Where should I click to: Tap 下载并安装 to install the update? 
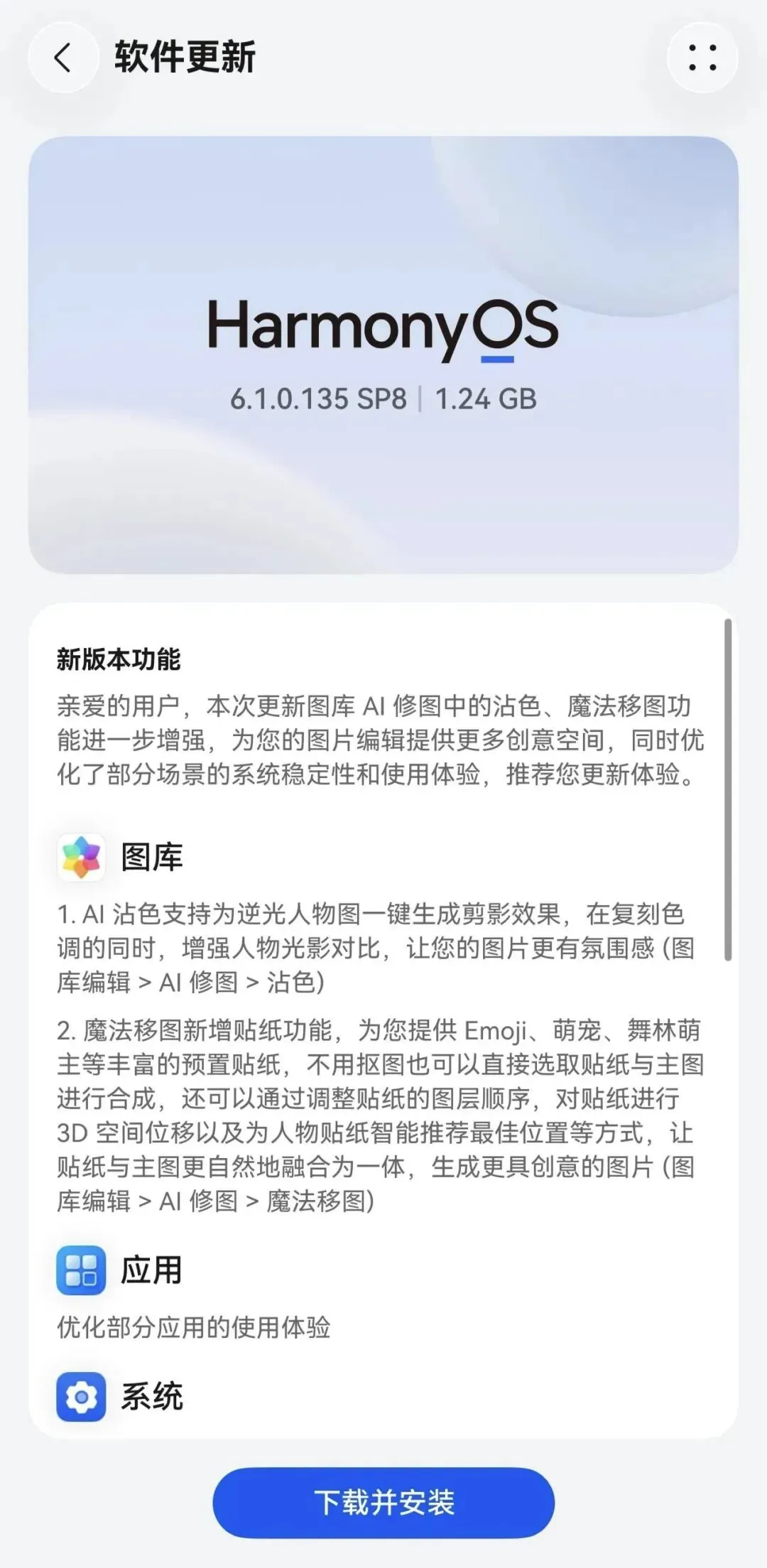(x=383, y=1503)
